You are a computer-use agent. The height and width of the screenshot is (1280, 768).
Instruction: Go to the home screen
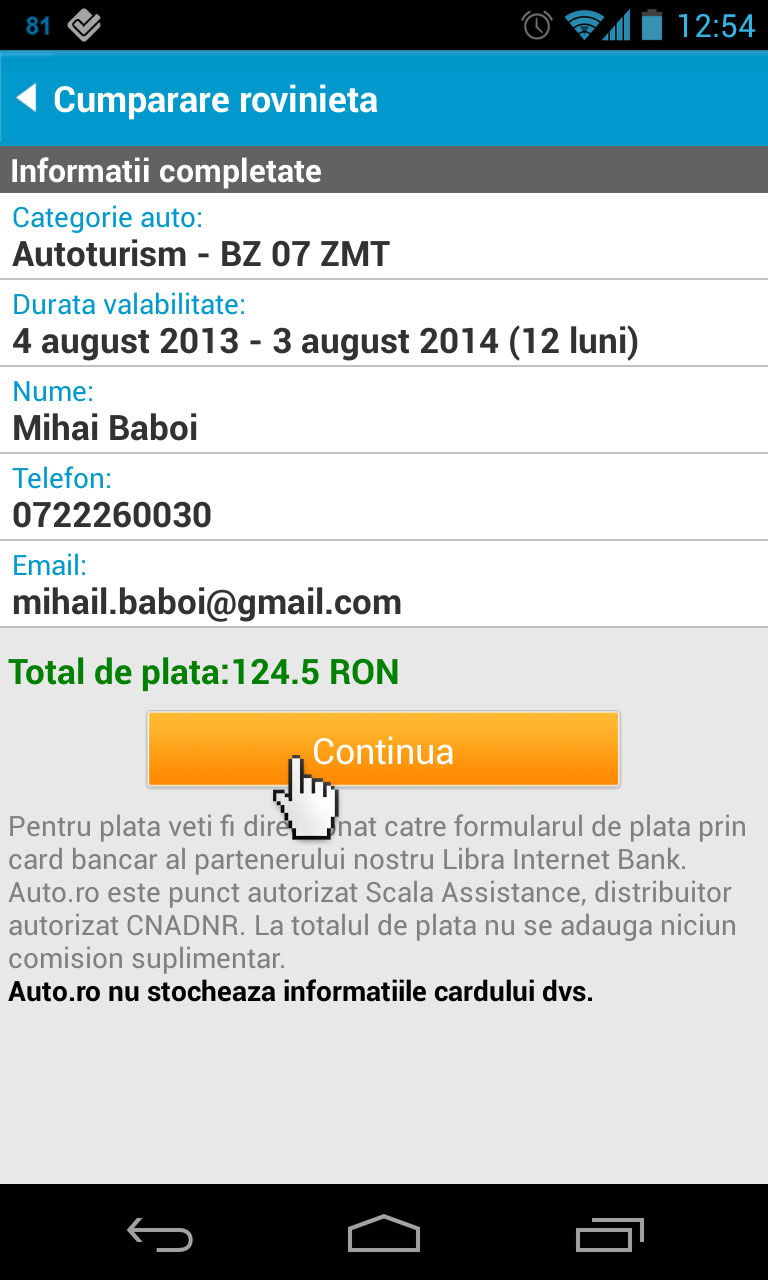click(384, 1234)
